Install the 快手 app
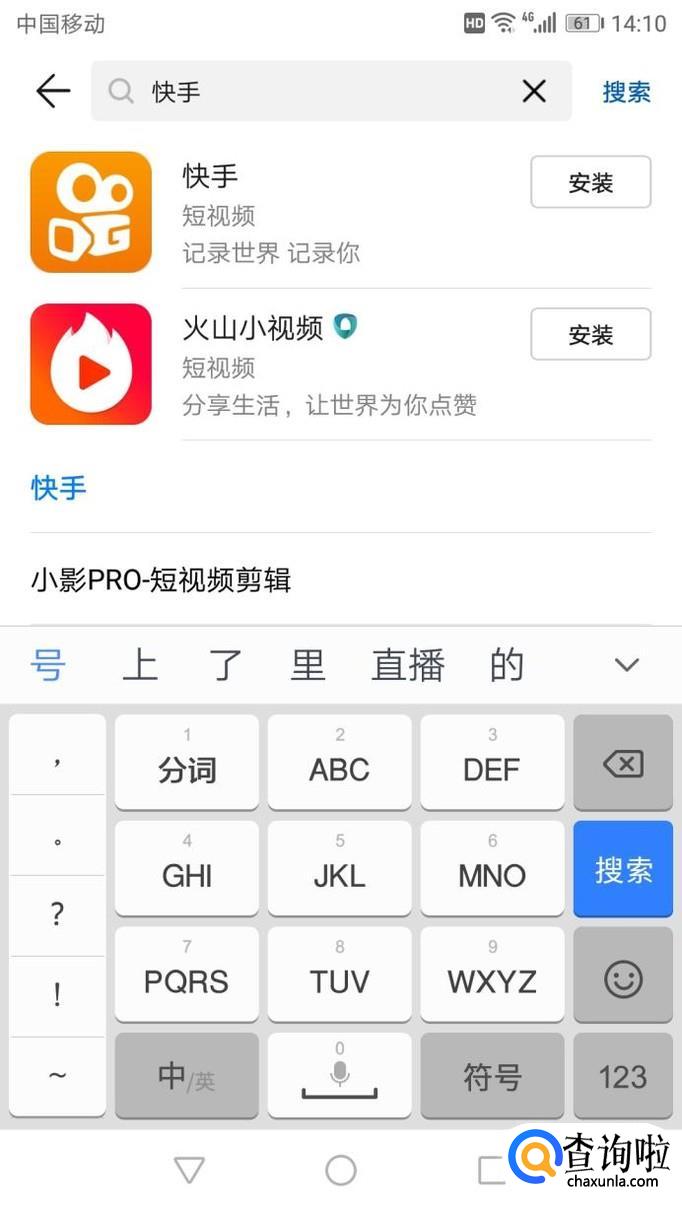The image size is (682, 1212). pos(590,182)
